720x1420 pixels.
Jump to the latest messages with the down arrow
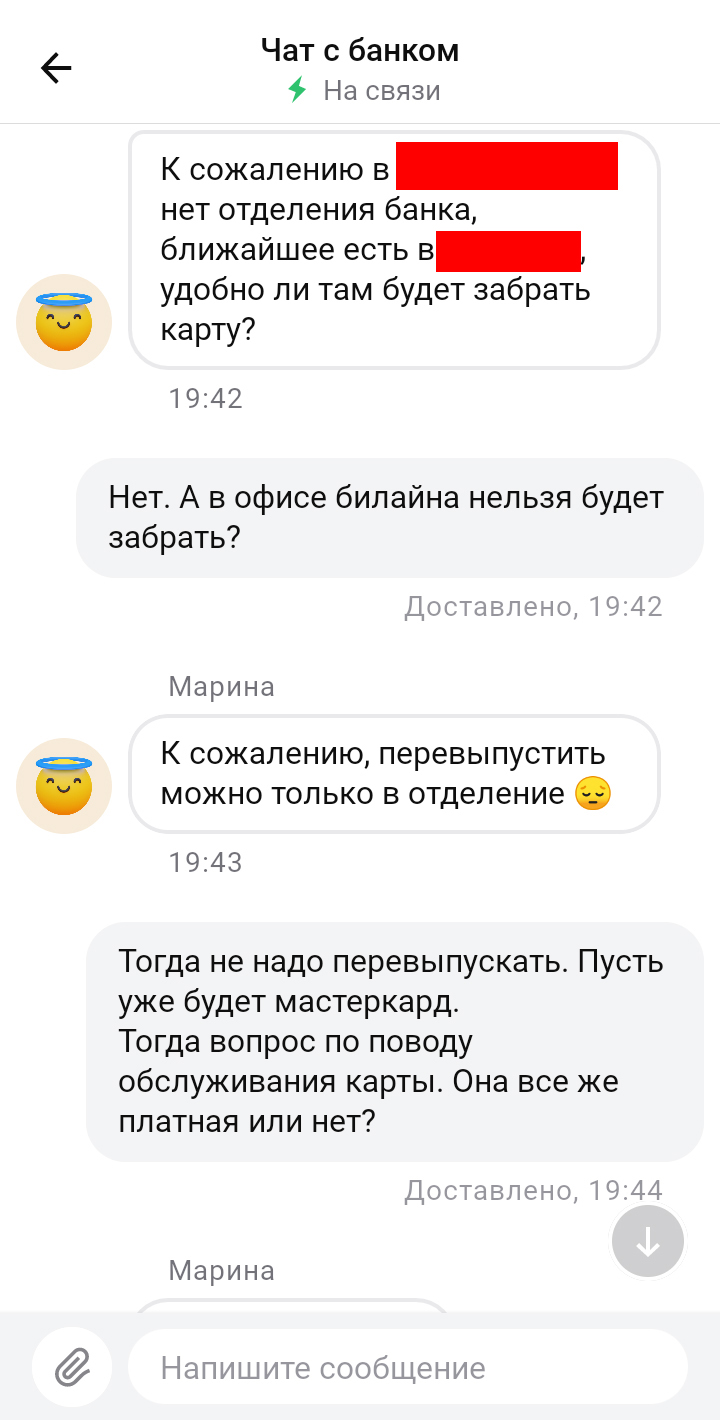[648, 1241]
